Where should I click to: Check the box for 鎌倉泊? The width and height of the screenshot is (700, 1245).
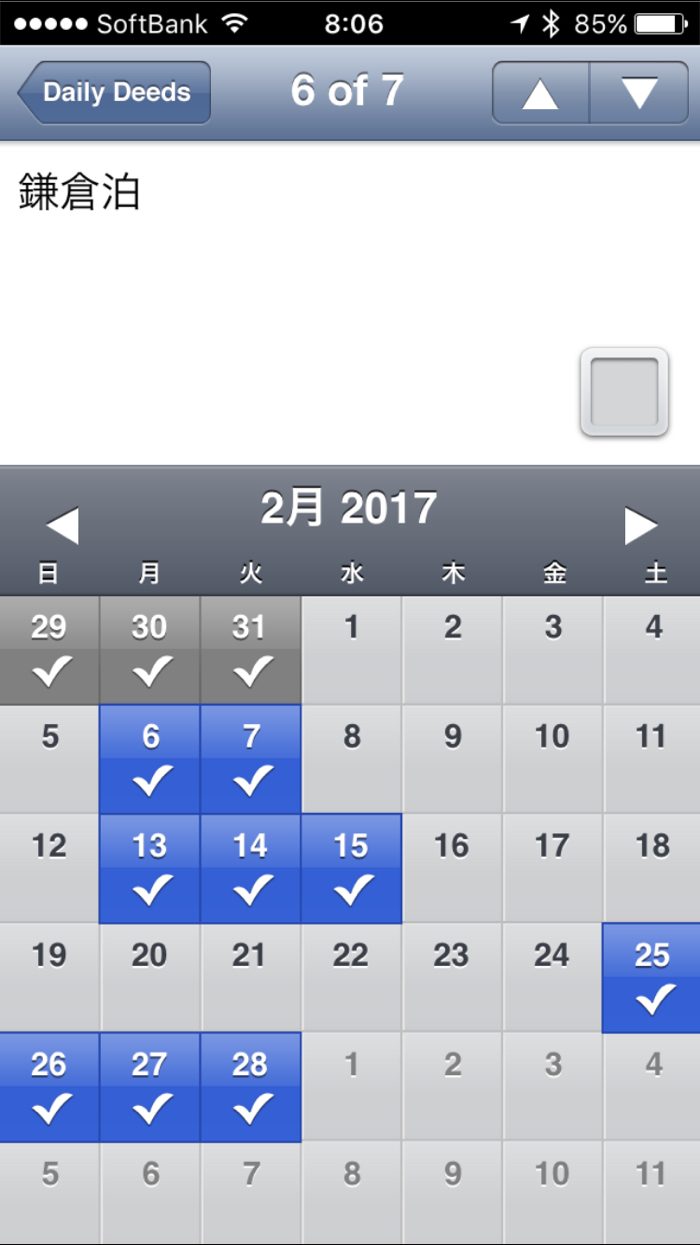(624, 392)
